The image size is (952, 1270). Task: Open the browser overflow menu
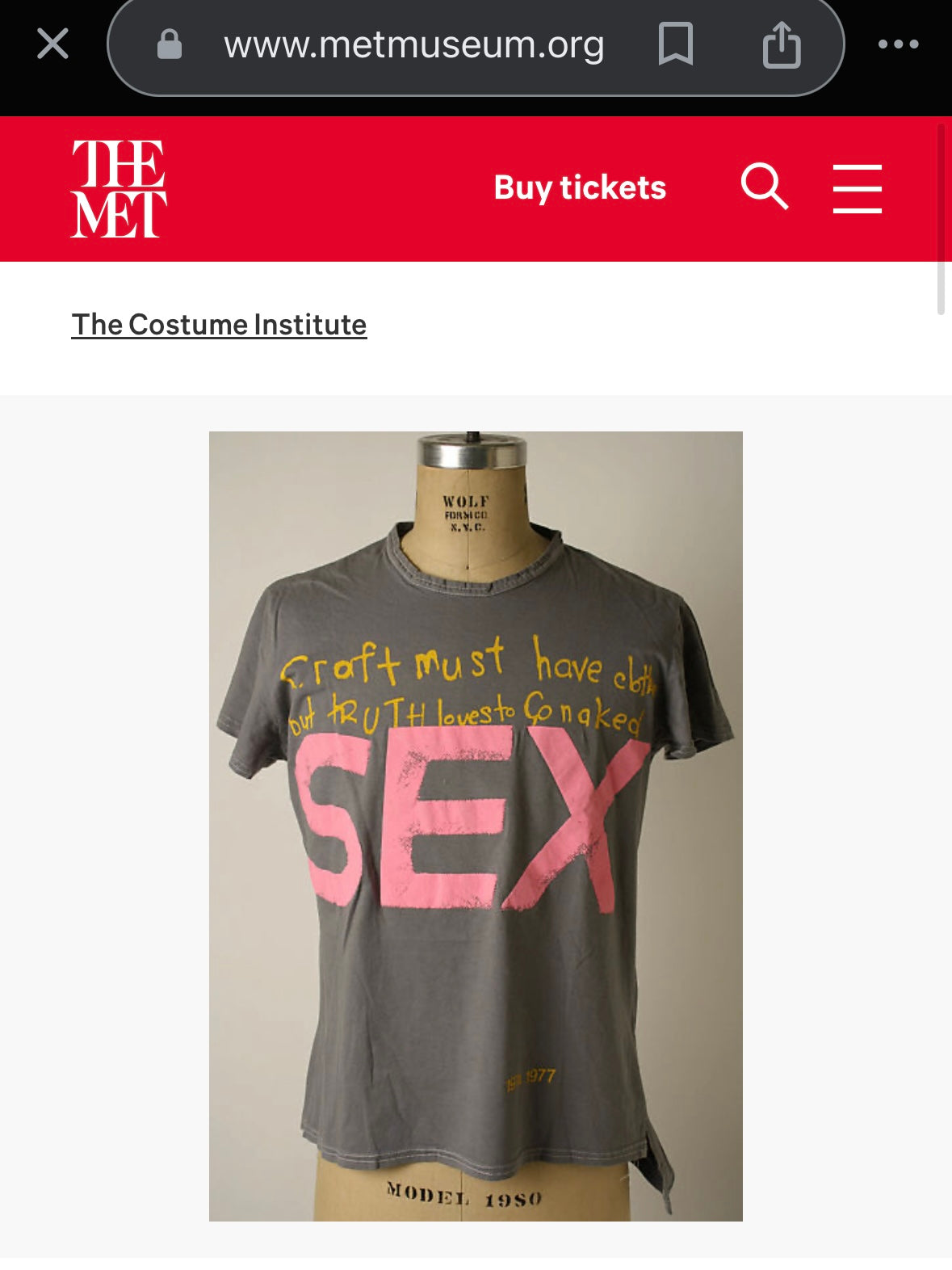(x=898, y=44)
